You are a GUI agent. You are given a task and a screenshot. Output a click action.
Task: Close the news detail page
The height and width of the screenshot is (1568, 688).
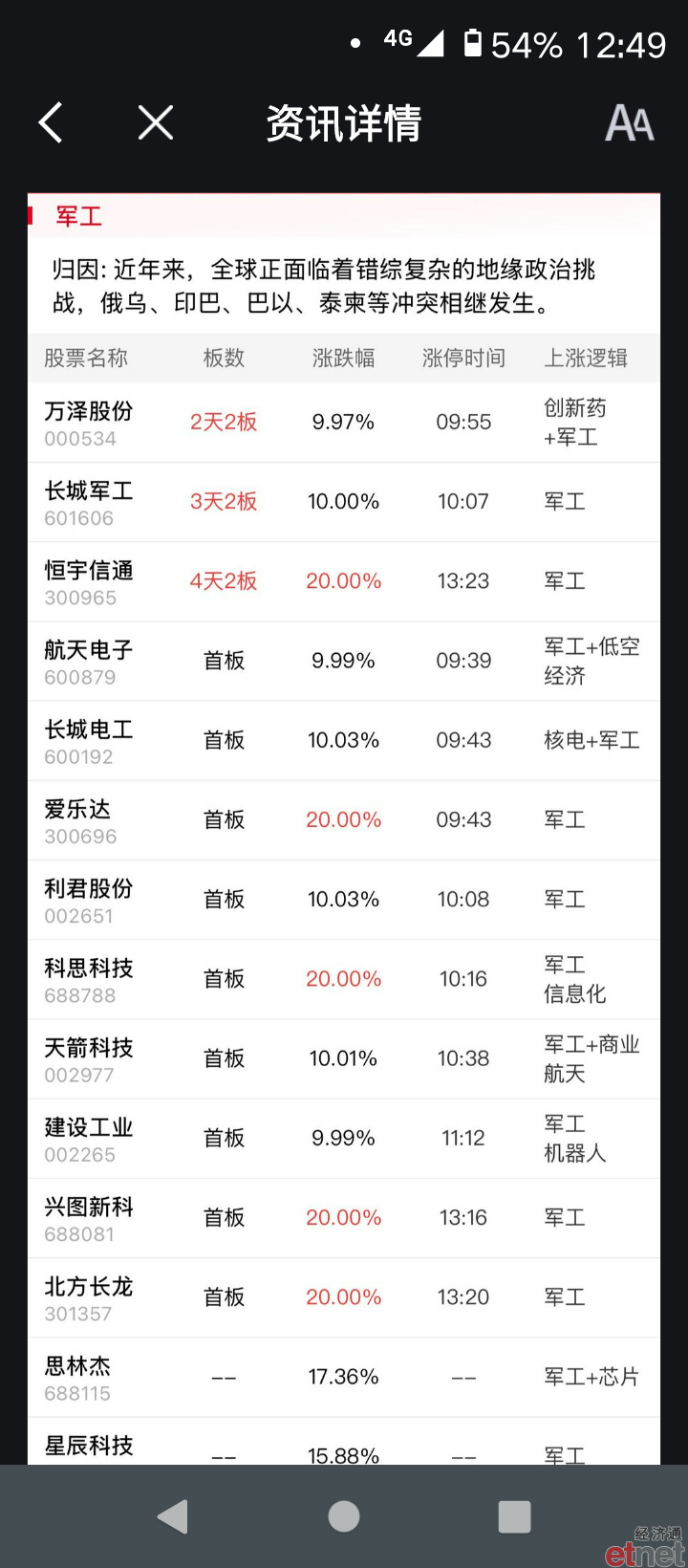156,123
